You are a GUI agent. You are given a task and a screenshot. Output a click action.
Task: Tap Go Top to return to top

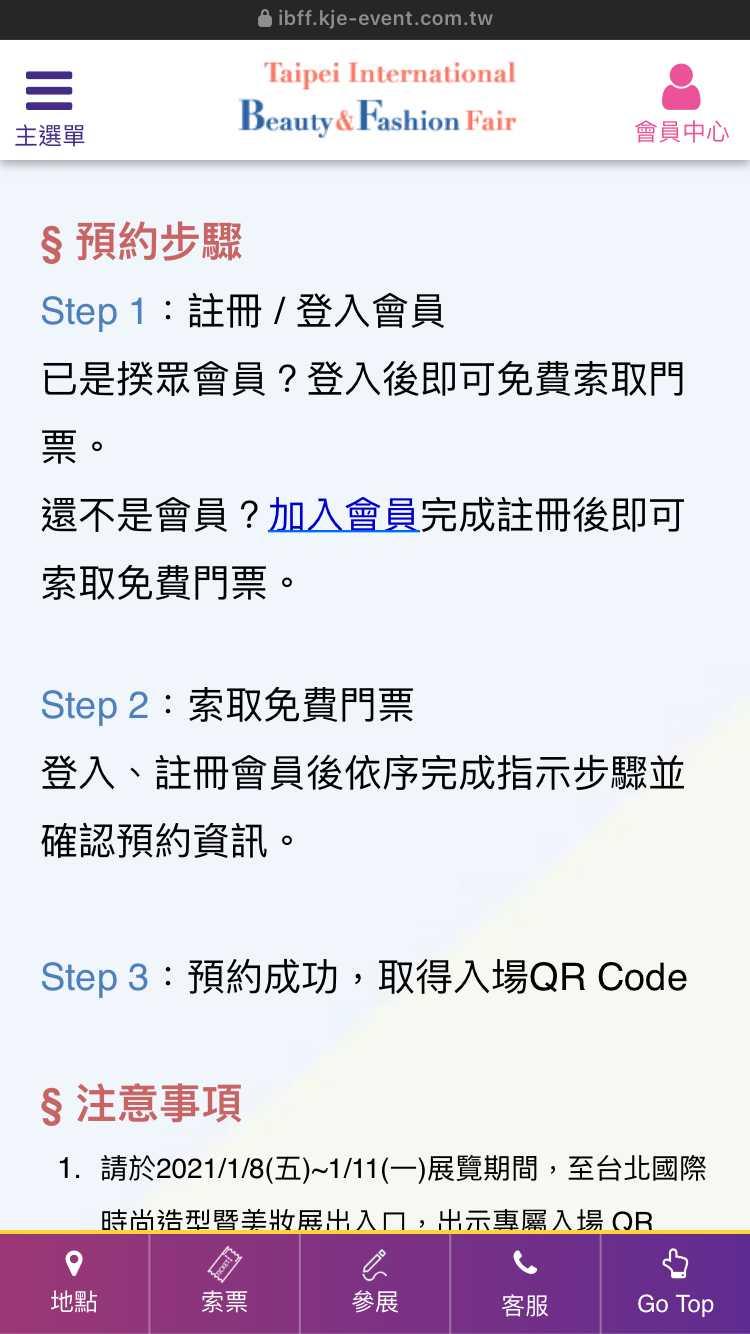click(675, 1283)
